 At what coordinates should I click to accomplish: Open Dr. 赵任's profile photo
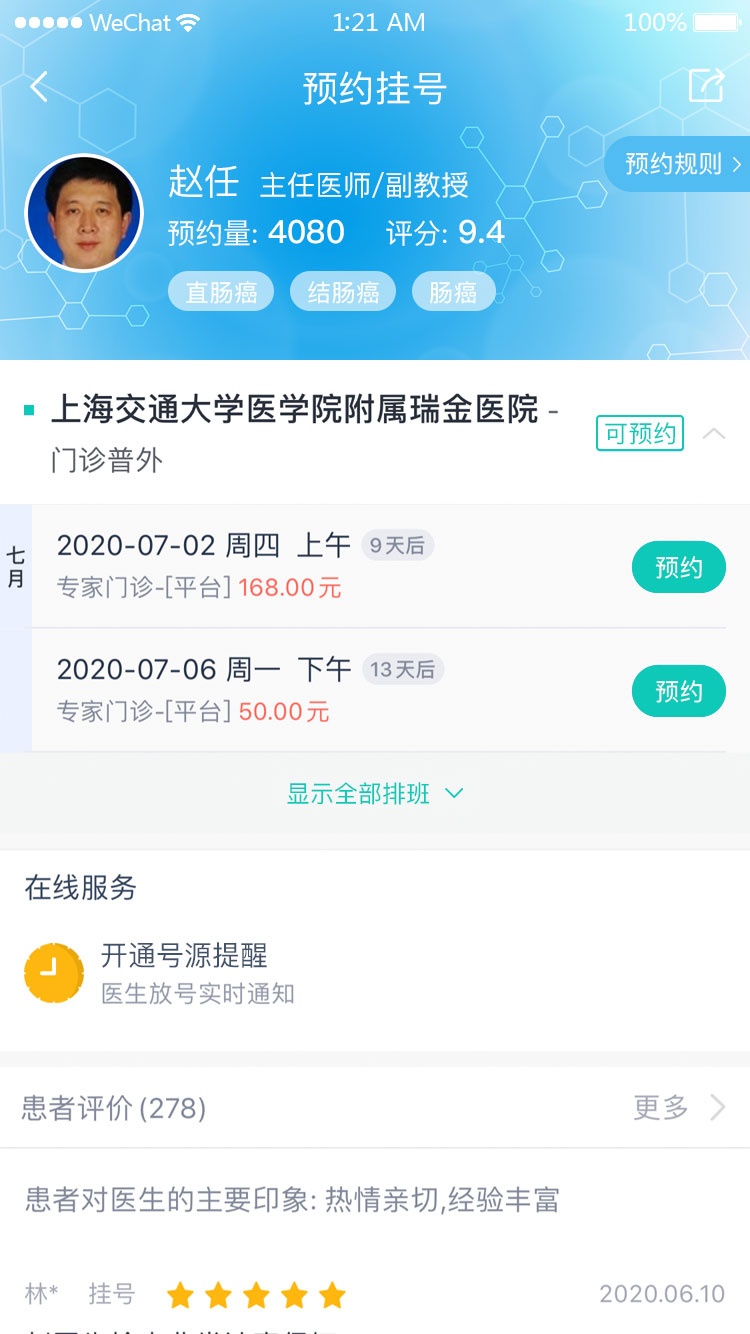tap(84, 214)
